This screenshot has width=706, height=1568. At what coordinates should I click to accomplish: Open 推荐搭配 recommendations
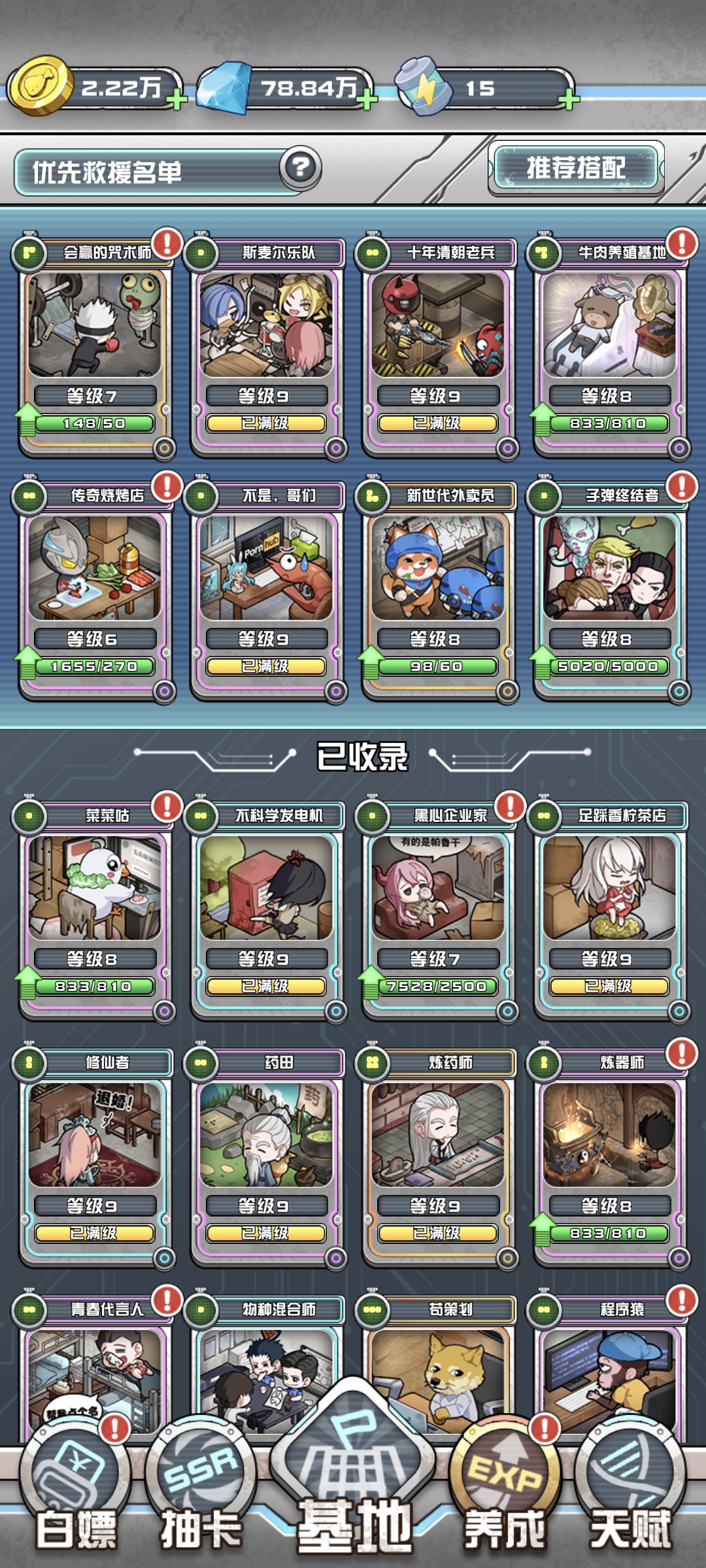[x=576, y=168]
